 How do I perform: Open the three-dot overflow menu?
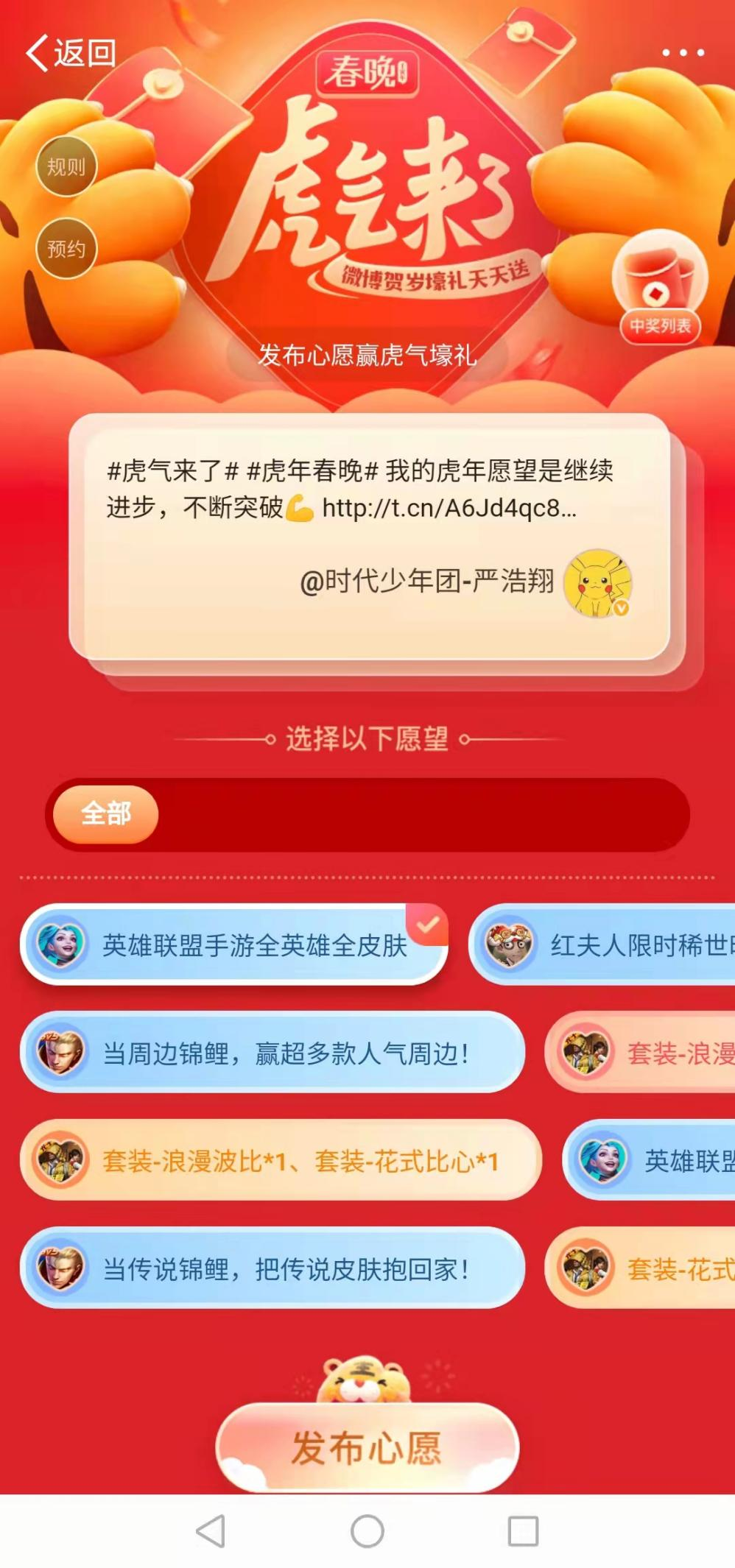[683, 53]
